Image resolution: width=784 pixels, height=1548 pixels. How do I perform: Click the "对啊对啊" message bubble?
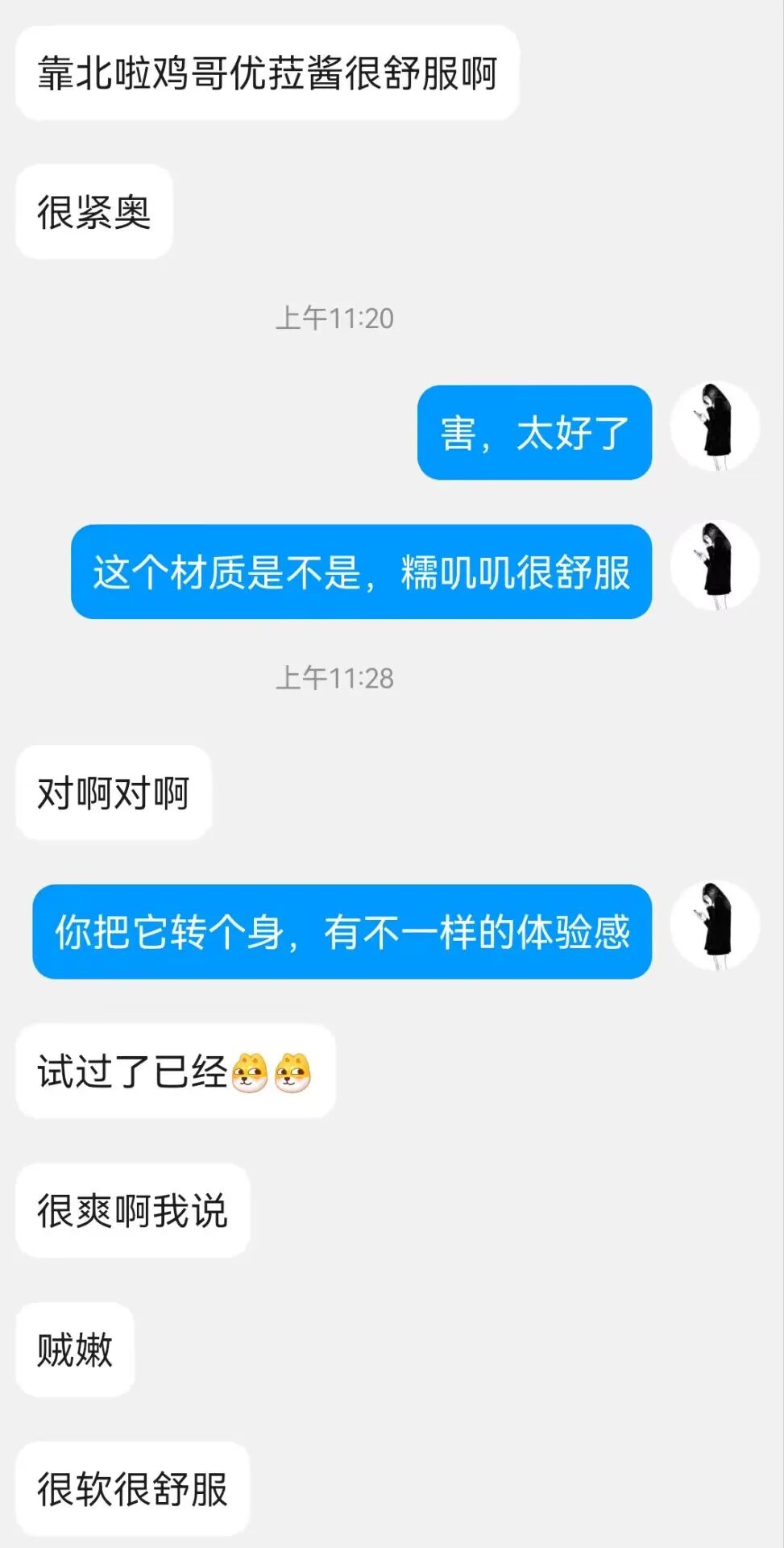point(114,791)
